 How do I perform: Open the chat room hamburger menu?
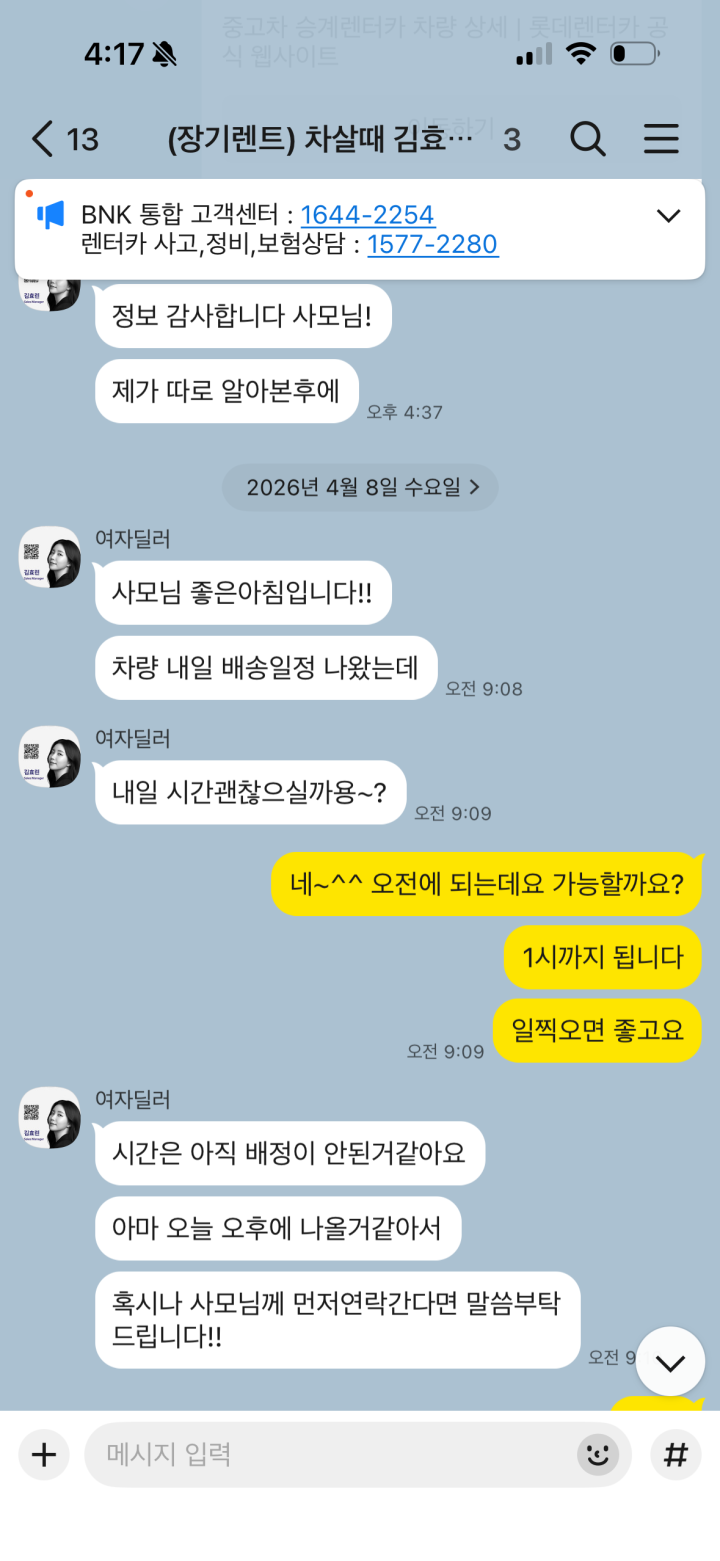coord(661,139)
